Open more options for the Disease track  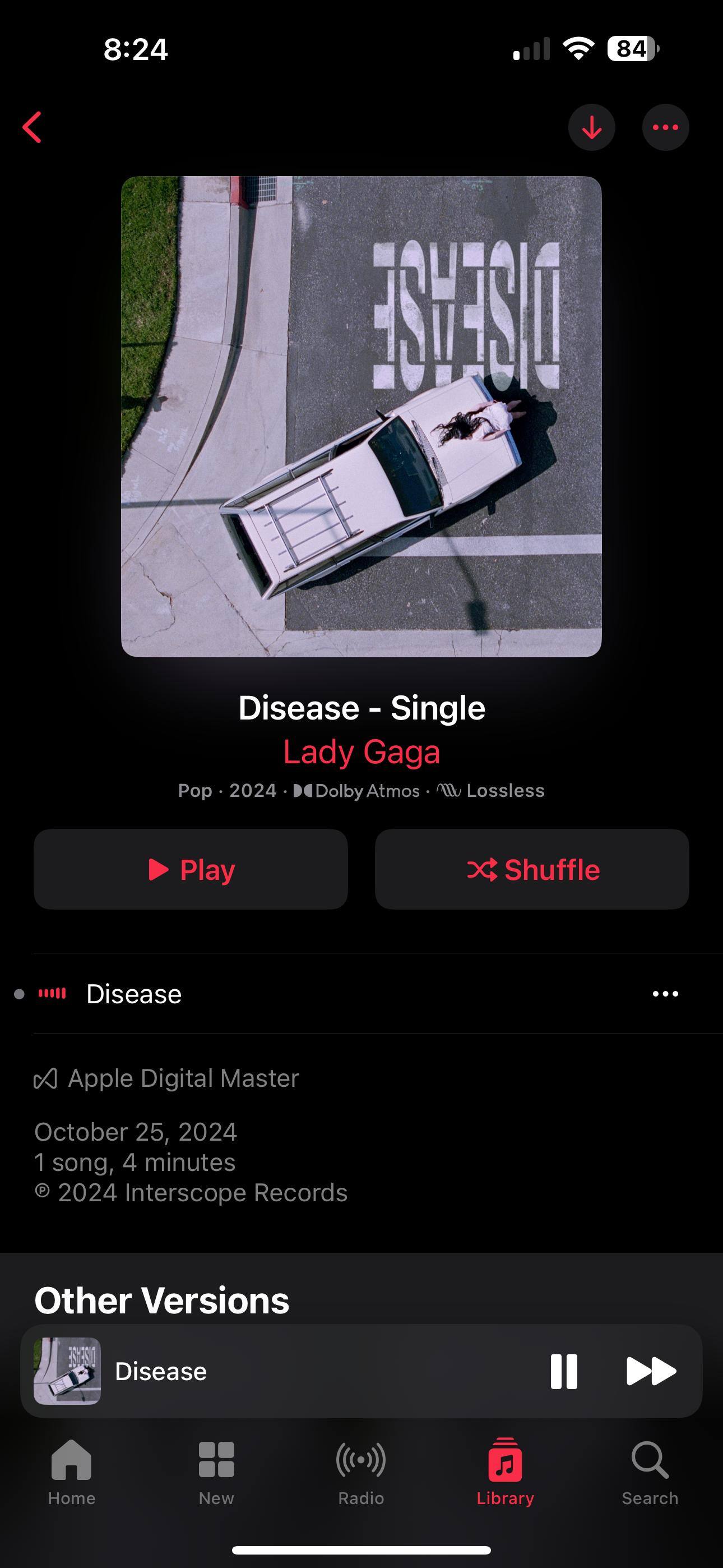tap(665, 994)
